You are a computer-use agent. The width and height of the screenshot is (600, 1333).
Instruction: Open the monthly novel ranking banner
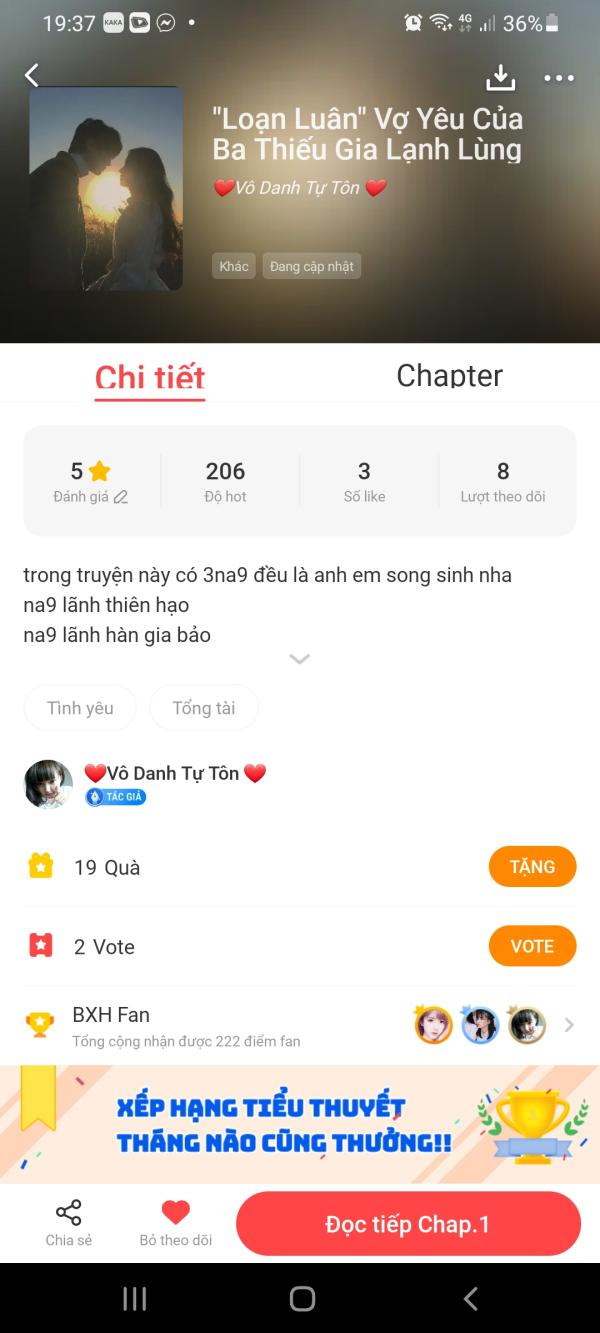click(x=300, y=1124)
